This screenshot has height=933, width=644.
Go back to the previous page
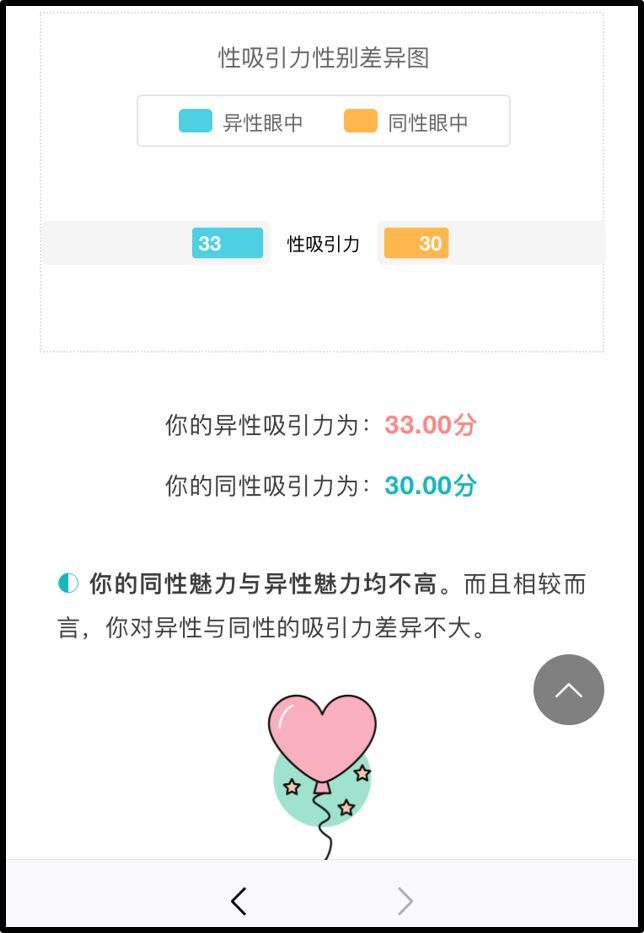pyautogui.click(x=238, y=901)
